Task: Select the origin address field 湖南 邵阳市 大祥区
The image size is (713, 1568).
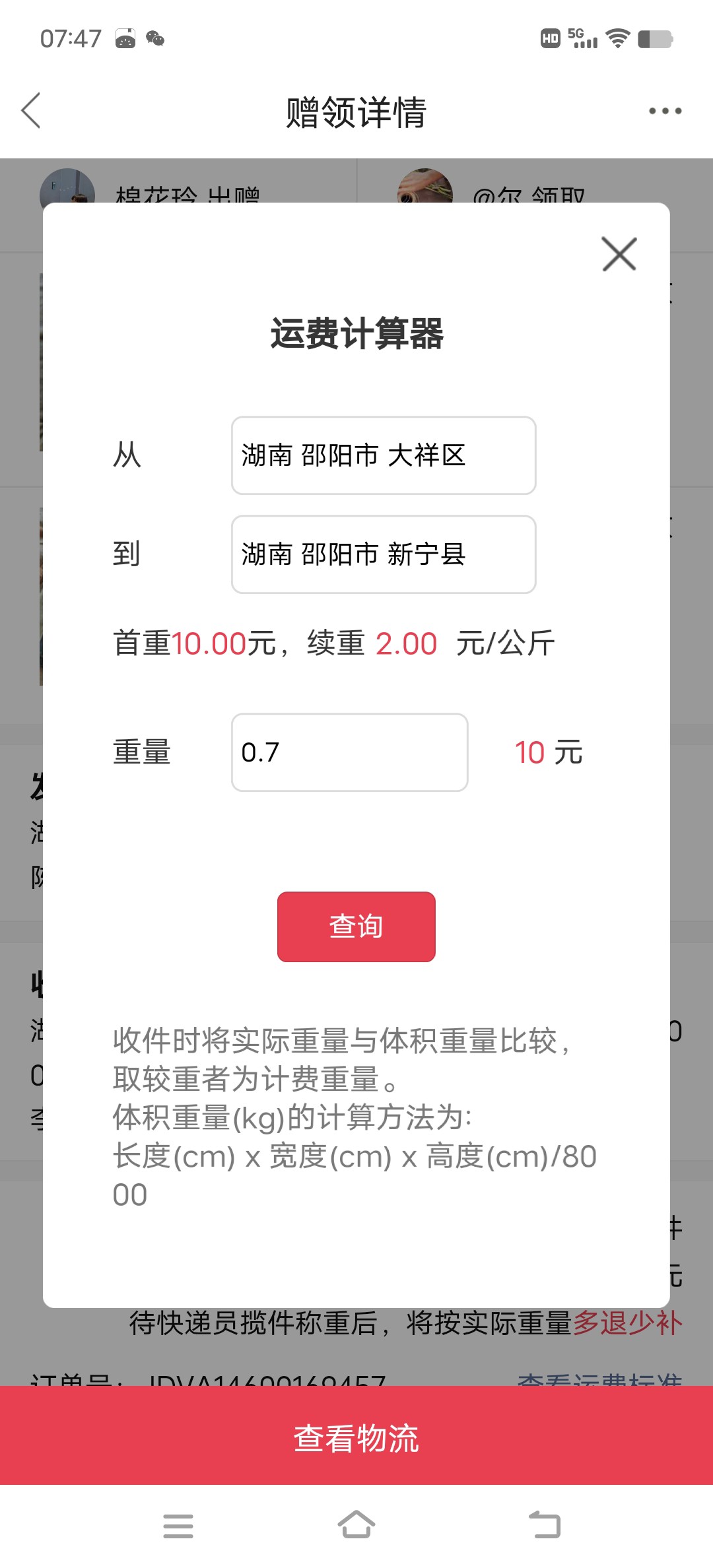Action: [x=383, y=455]
